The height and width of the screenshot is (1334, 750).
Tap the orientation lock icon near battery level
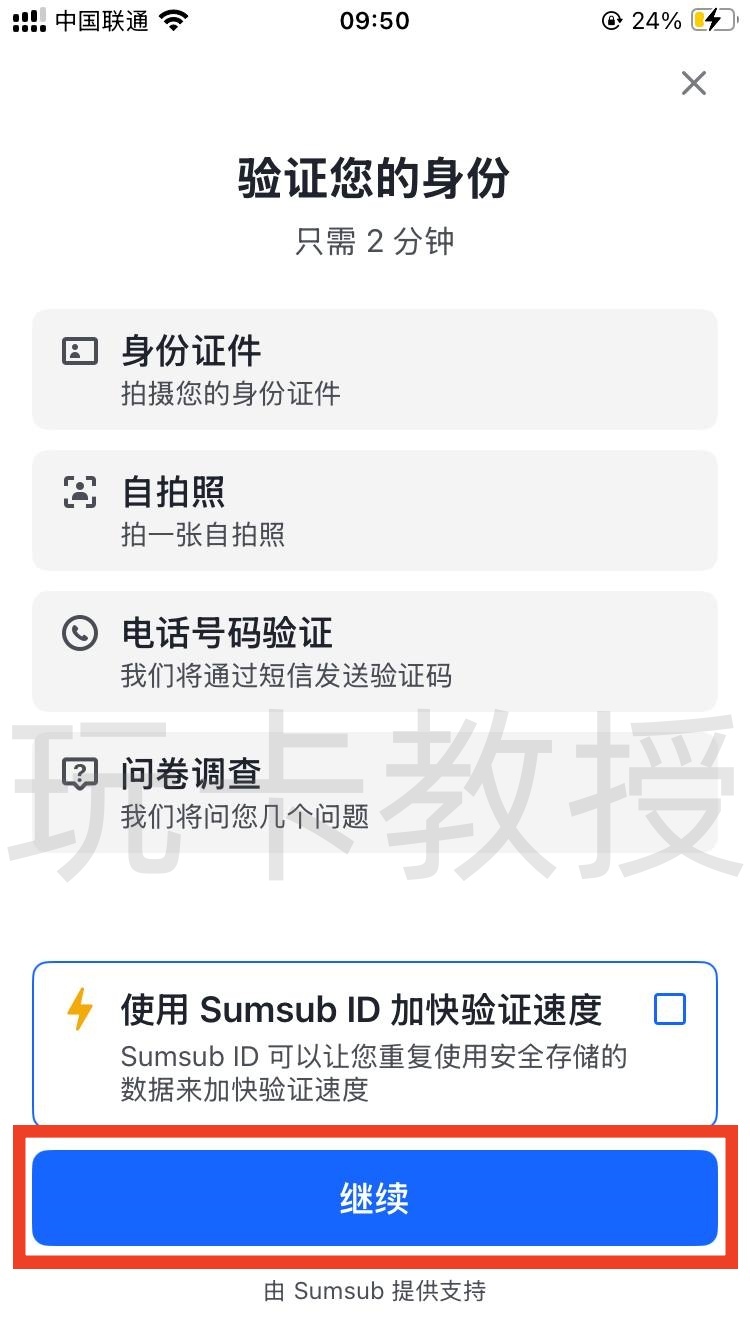pos(612,21)
